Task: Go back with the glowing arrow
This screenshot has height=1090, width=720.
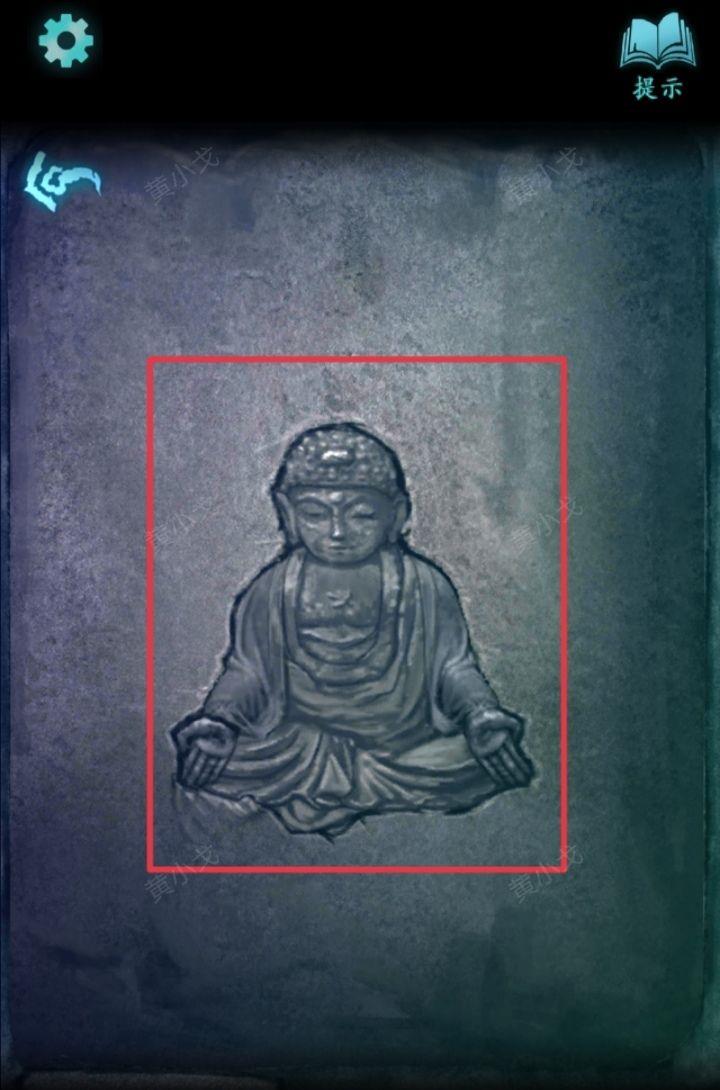Action: 62,180
